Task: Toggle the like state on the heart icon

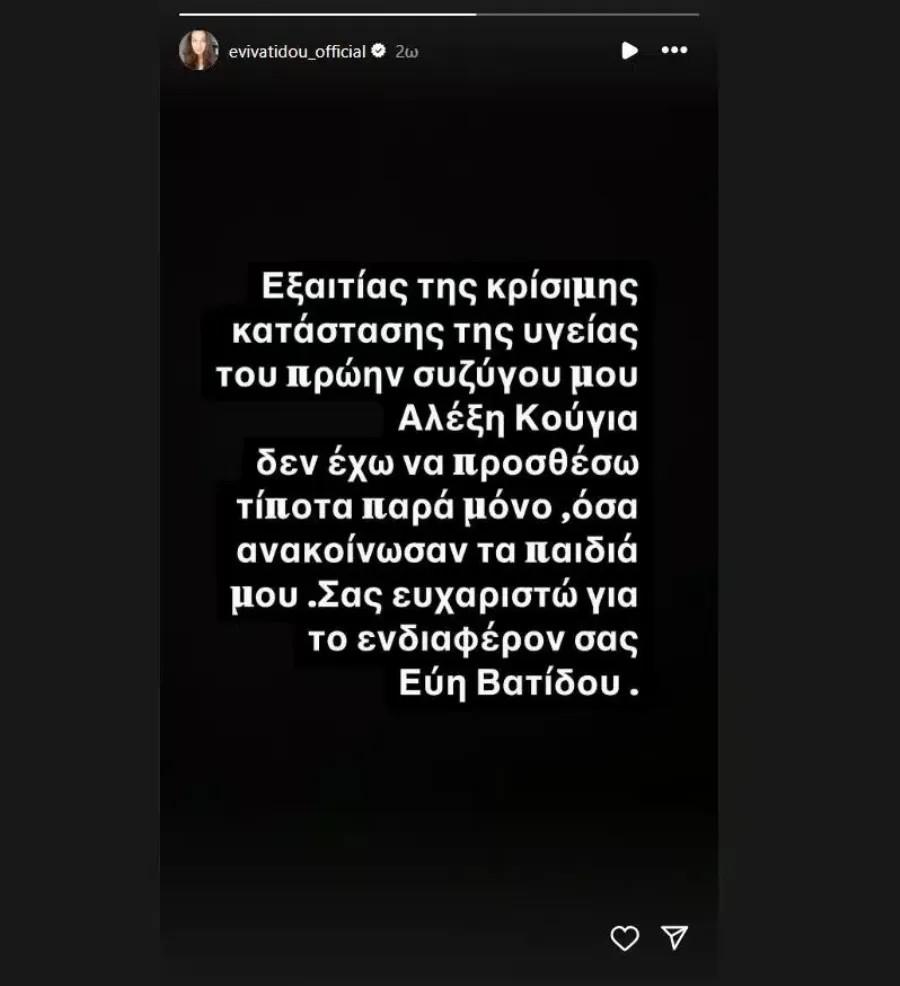Action: coord(626,938)
